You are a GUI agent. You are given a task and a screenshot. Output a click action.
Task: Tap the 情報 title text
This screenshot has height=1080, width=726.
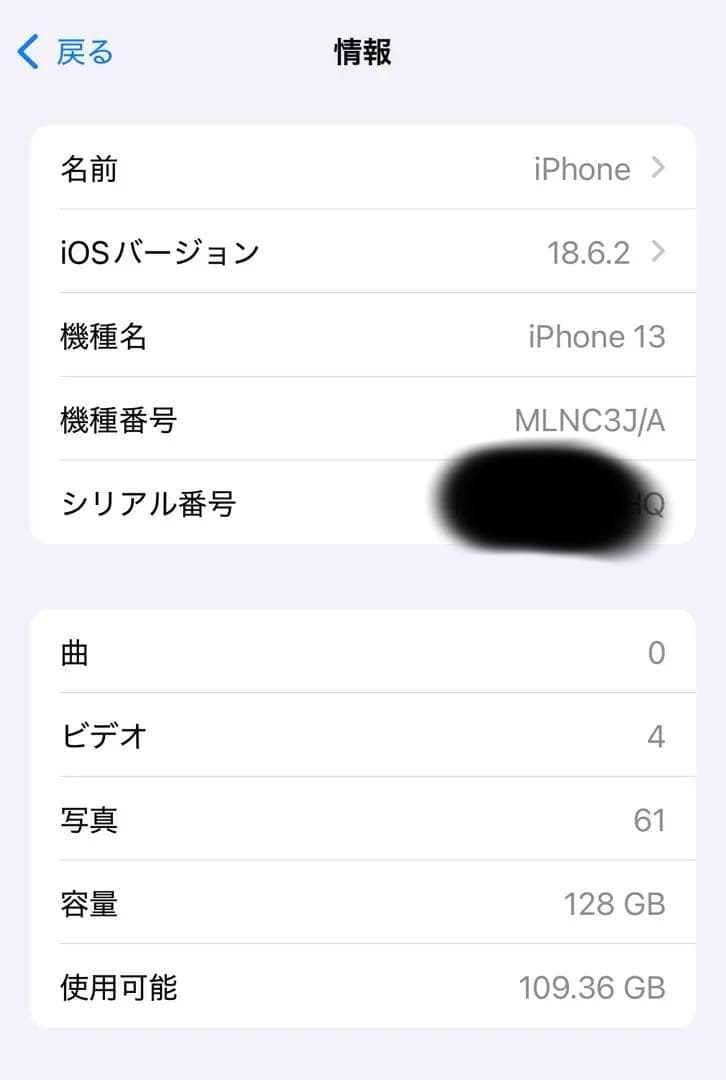coord(363,51)
